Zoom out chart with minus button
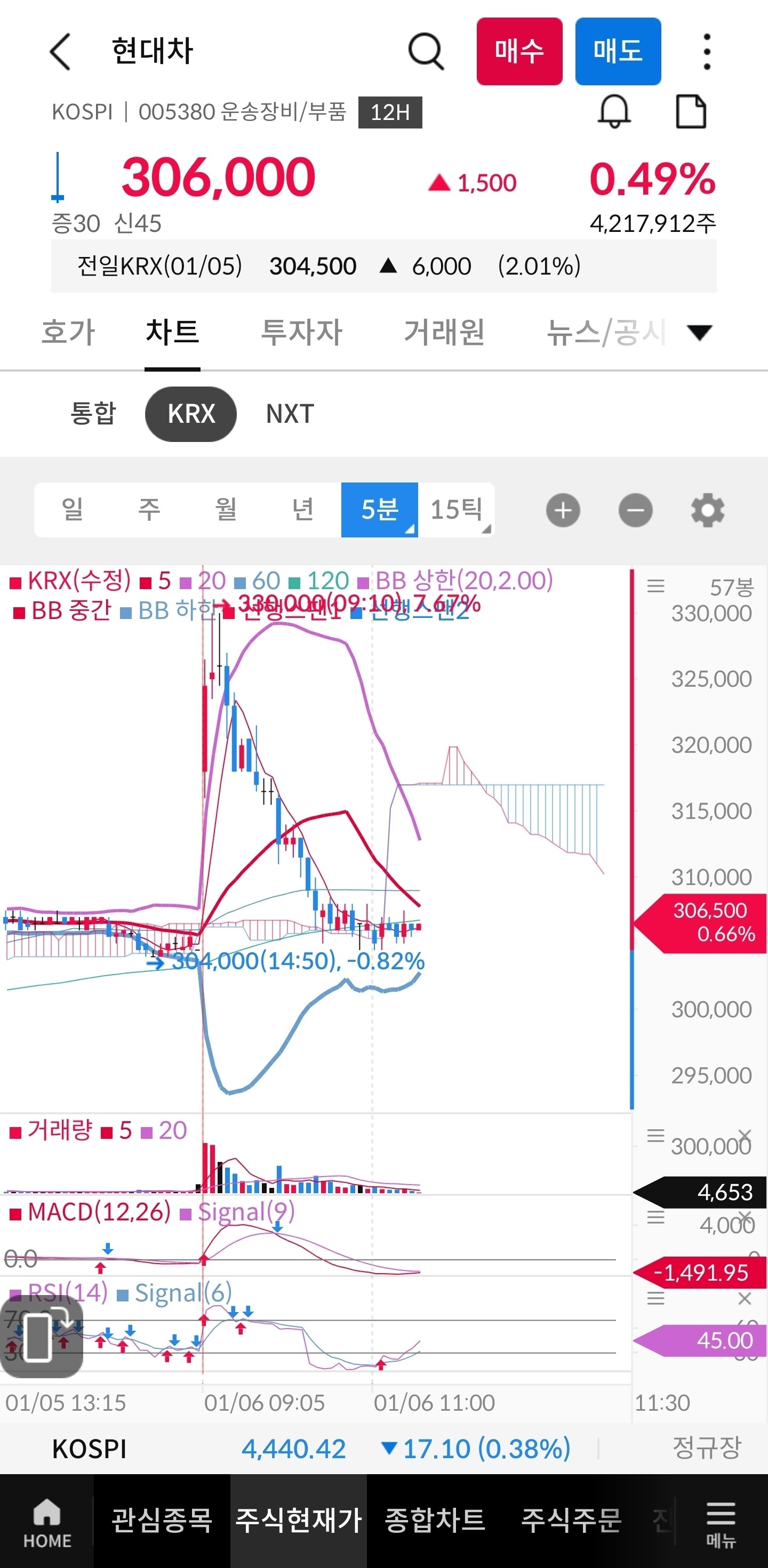The image size is (768, 1568). [635, 510]
